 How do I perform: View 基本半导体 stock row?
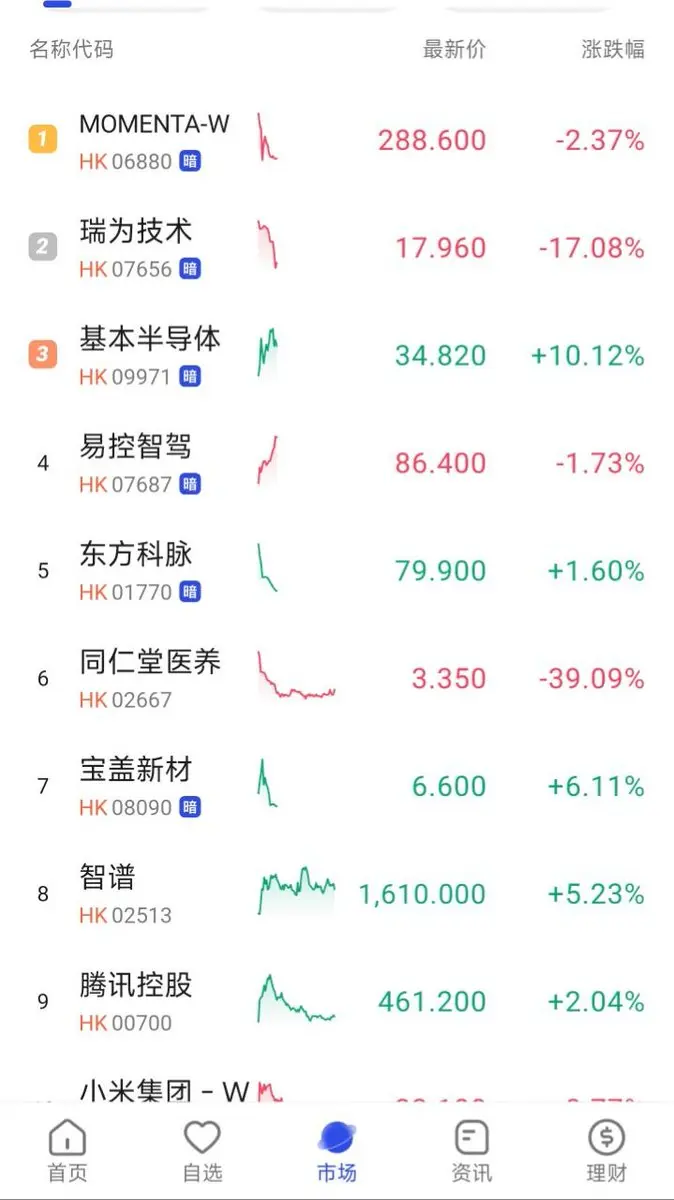(337, 356)
